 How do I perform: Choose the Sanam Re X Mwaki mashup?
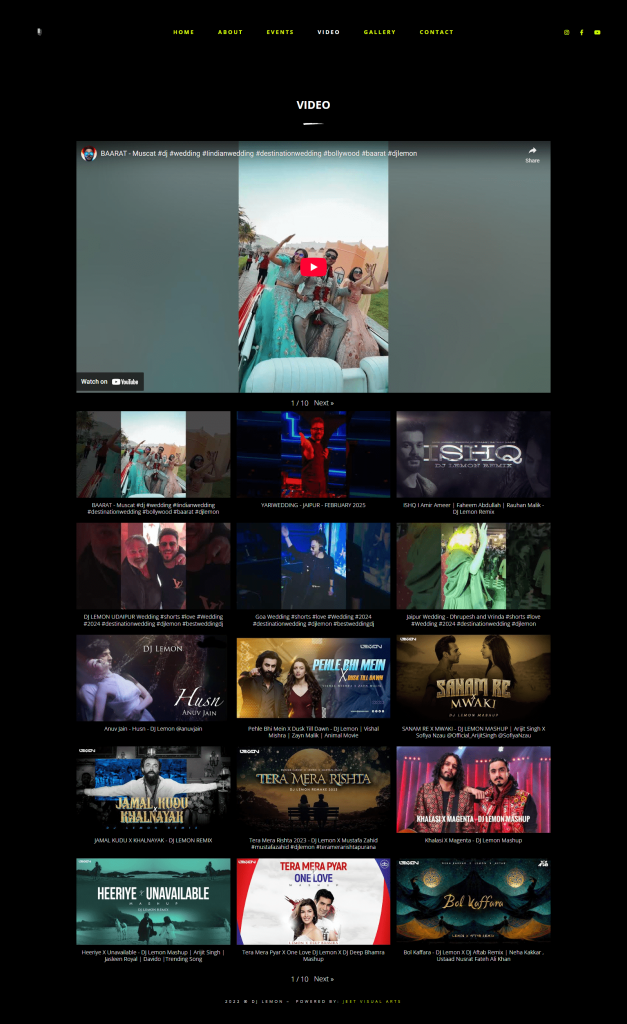coord(473,677)
